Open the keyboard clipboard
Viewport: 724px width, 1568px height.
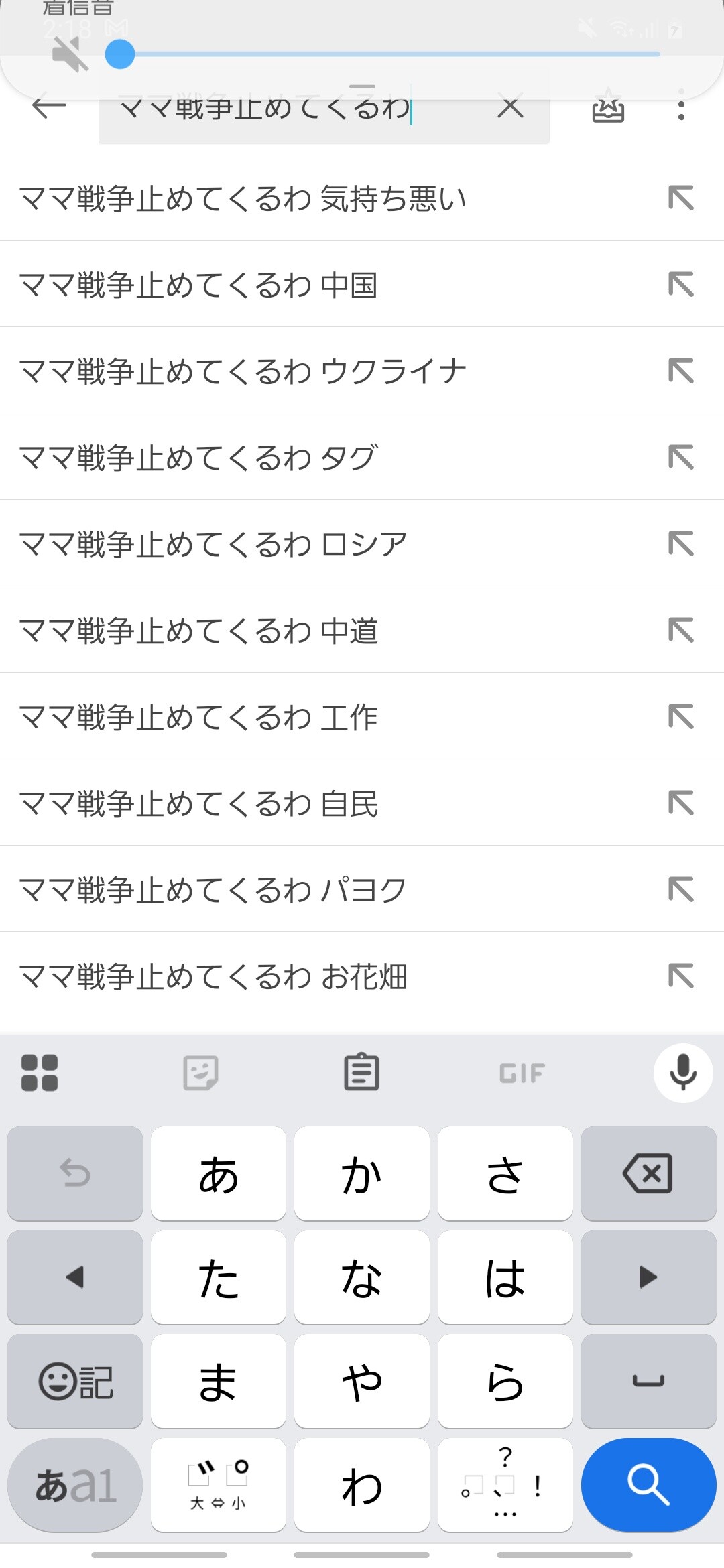tap(361, 1072)
